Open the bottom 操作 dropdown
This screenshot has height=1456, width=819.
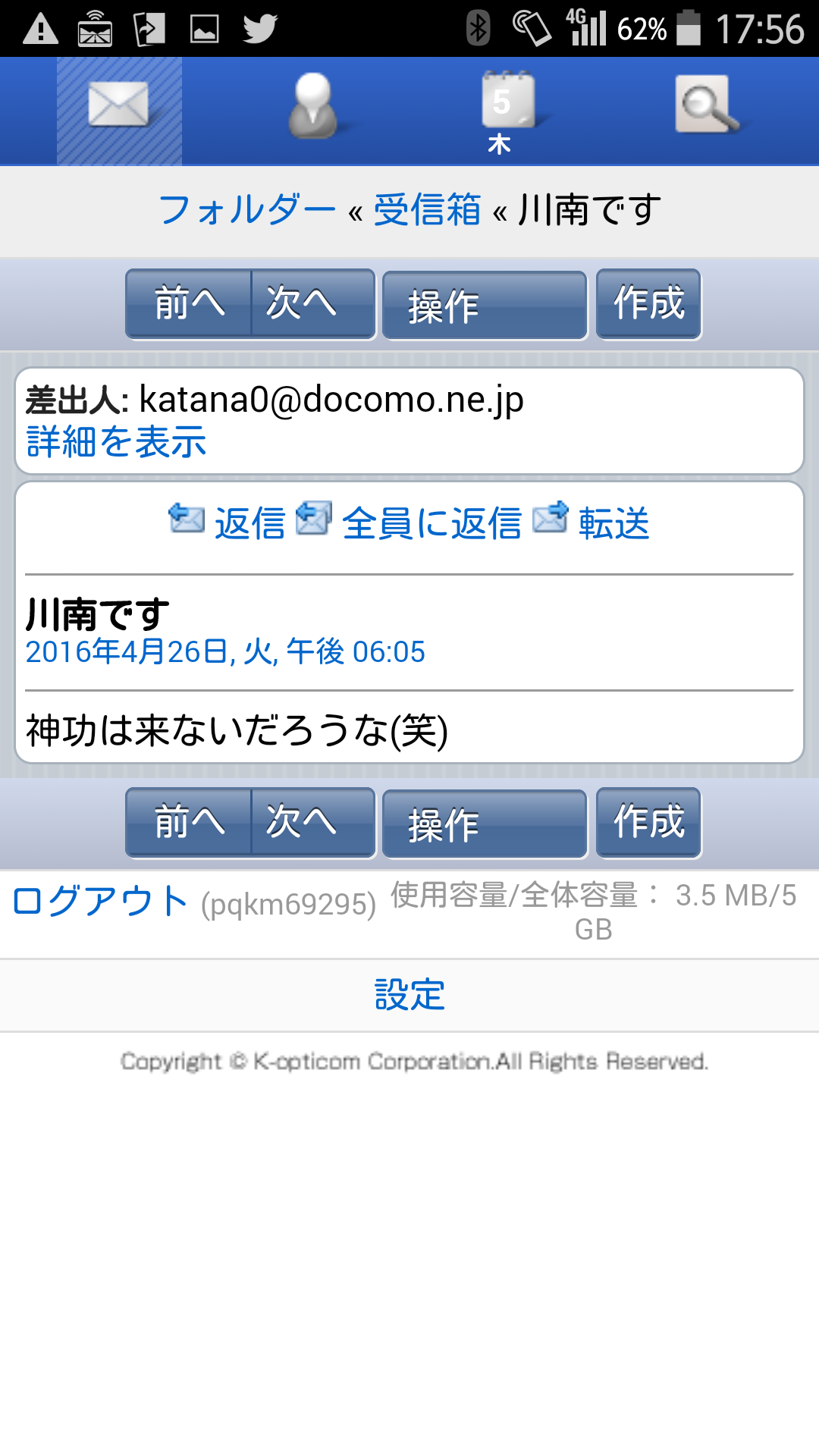[x=485, y=824]
